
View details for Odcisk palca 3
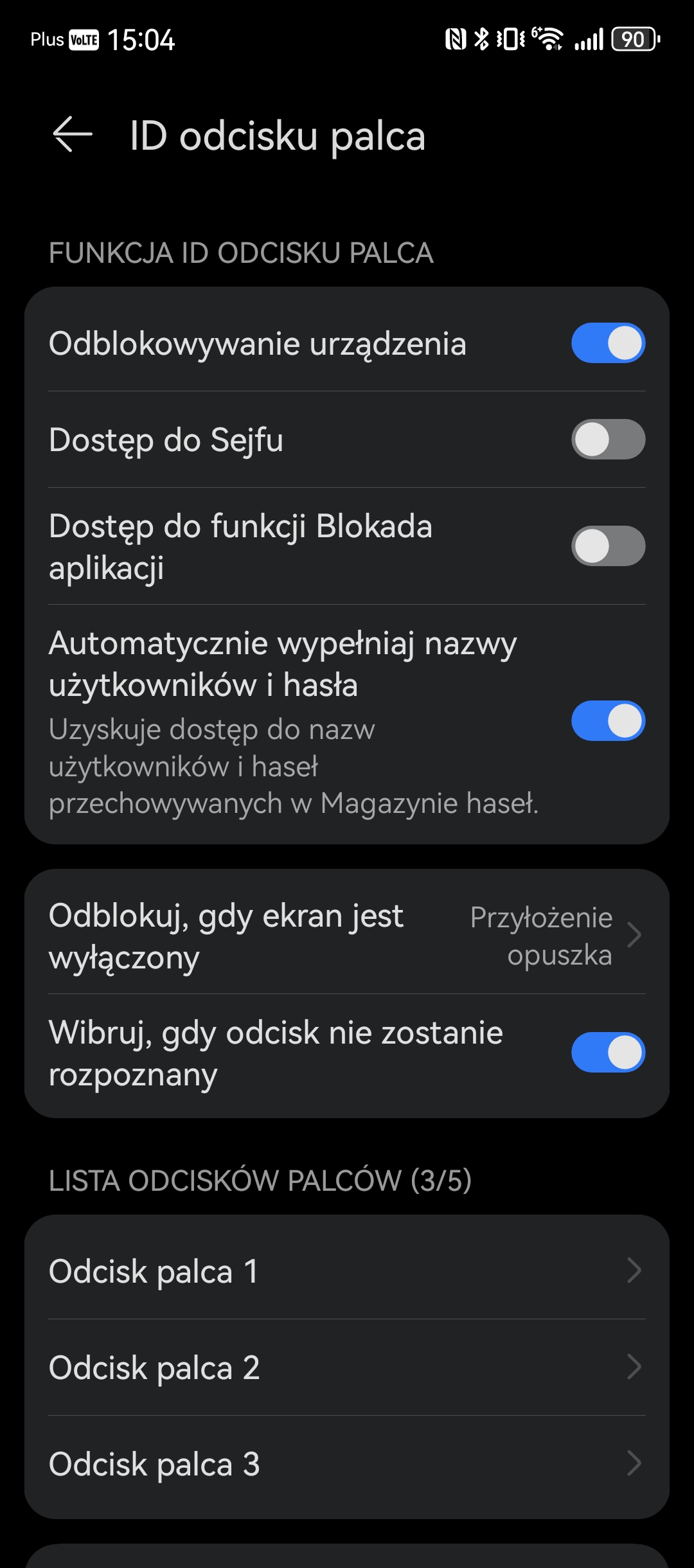(x=347, y=1464)
